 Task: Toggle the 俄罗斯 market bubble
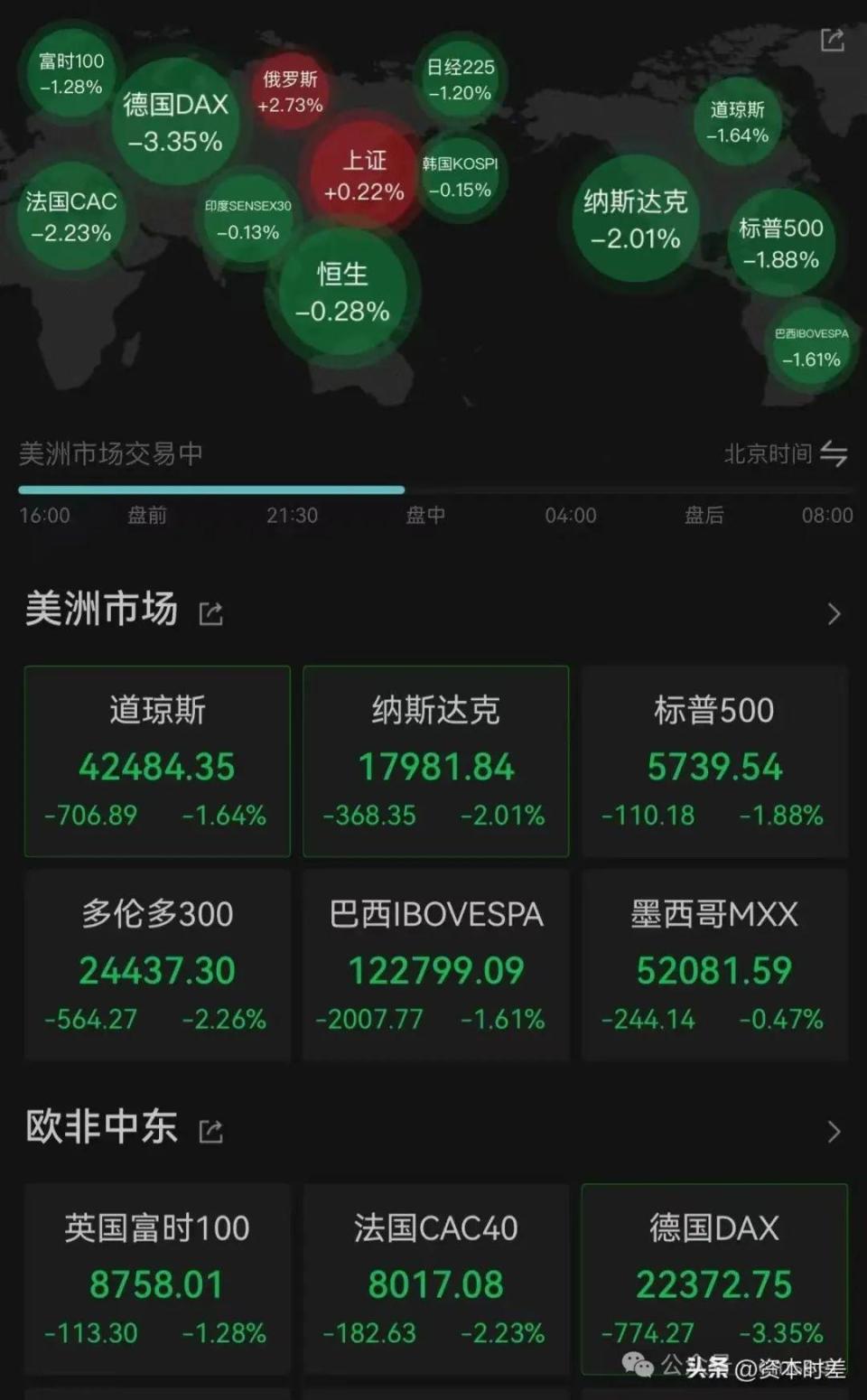(291, 89)
